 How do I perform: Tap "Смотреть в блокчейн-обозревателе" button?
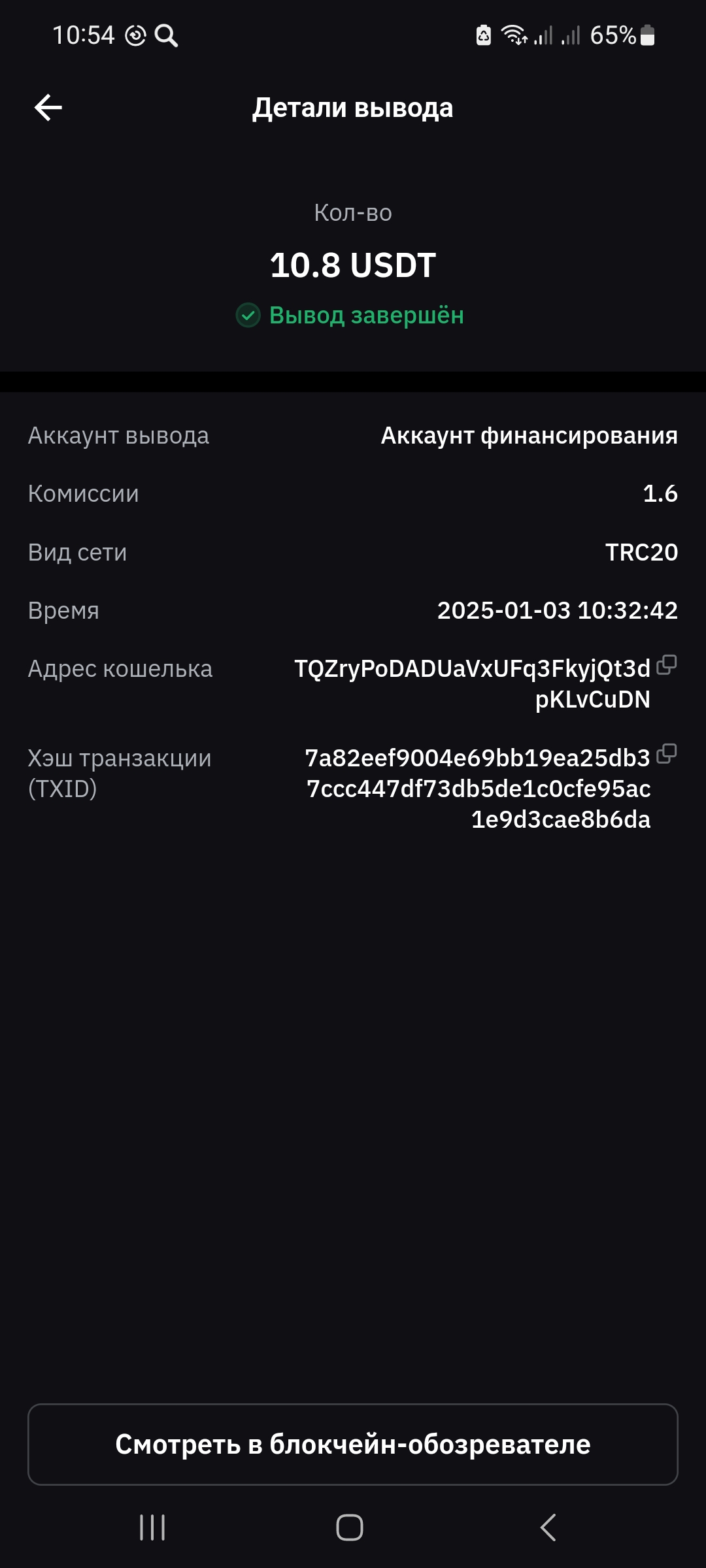point(353,1444)
